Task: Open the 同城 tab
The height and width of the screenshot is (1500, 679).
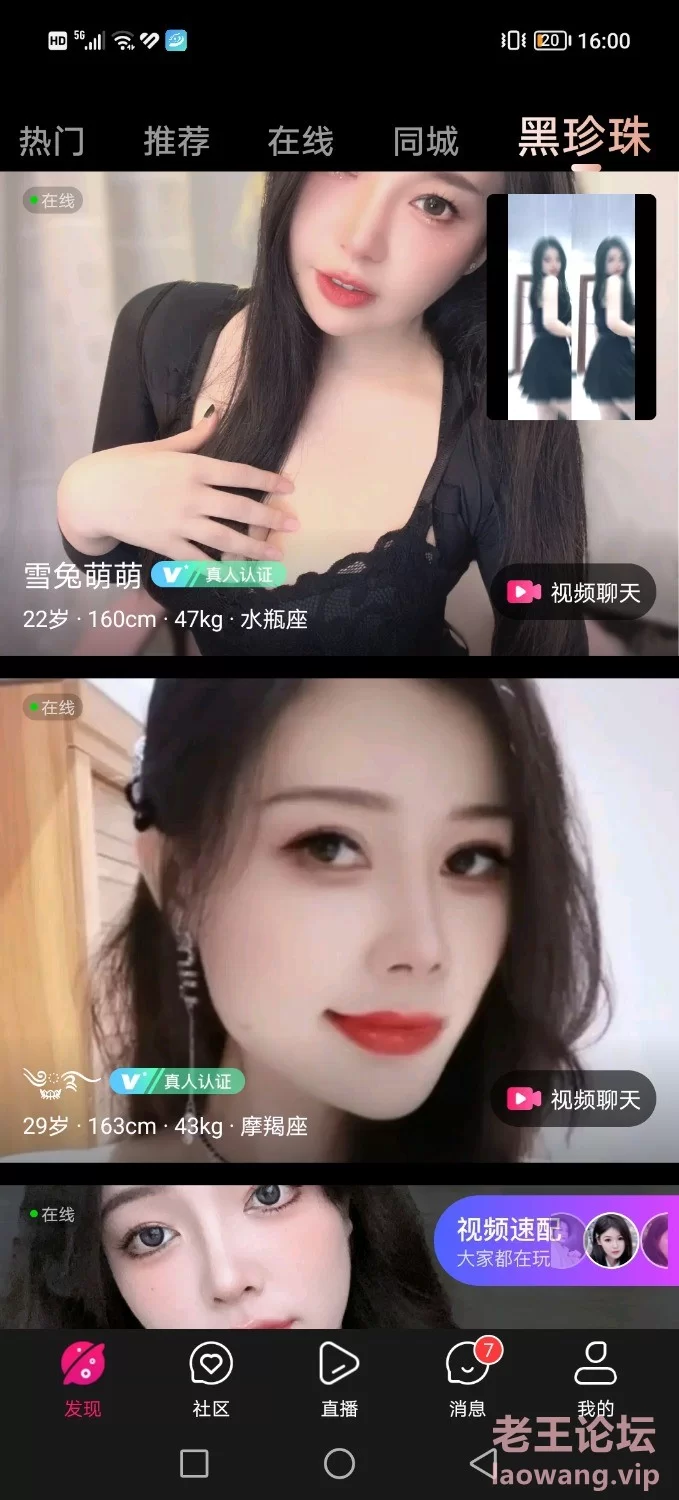Action: click(x=425, y=141)
